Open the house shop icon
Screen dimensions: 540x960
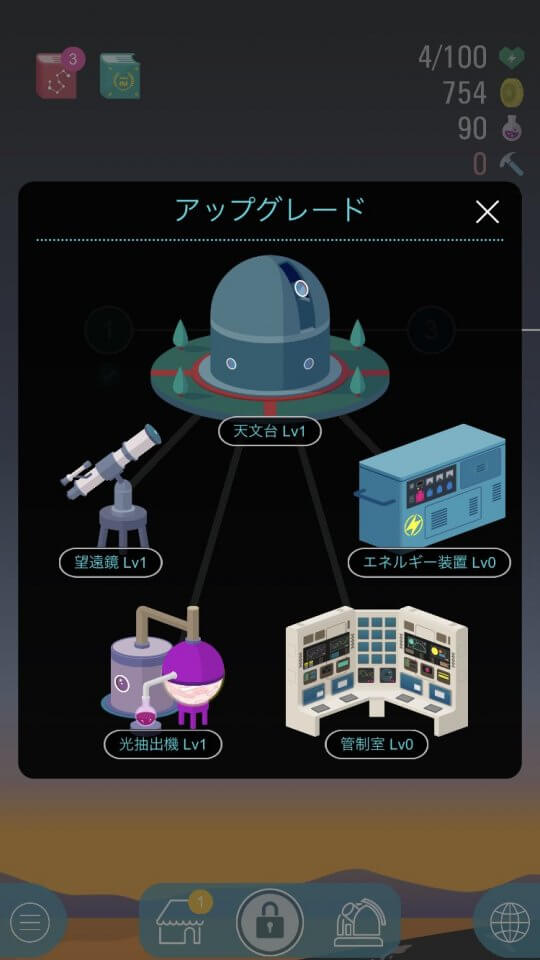[x=179, y=923]
